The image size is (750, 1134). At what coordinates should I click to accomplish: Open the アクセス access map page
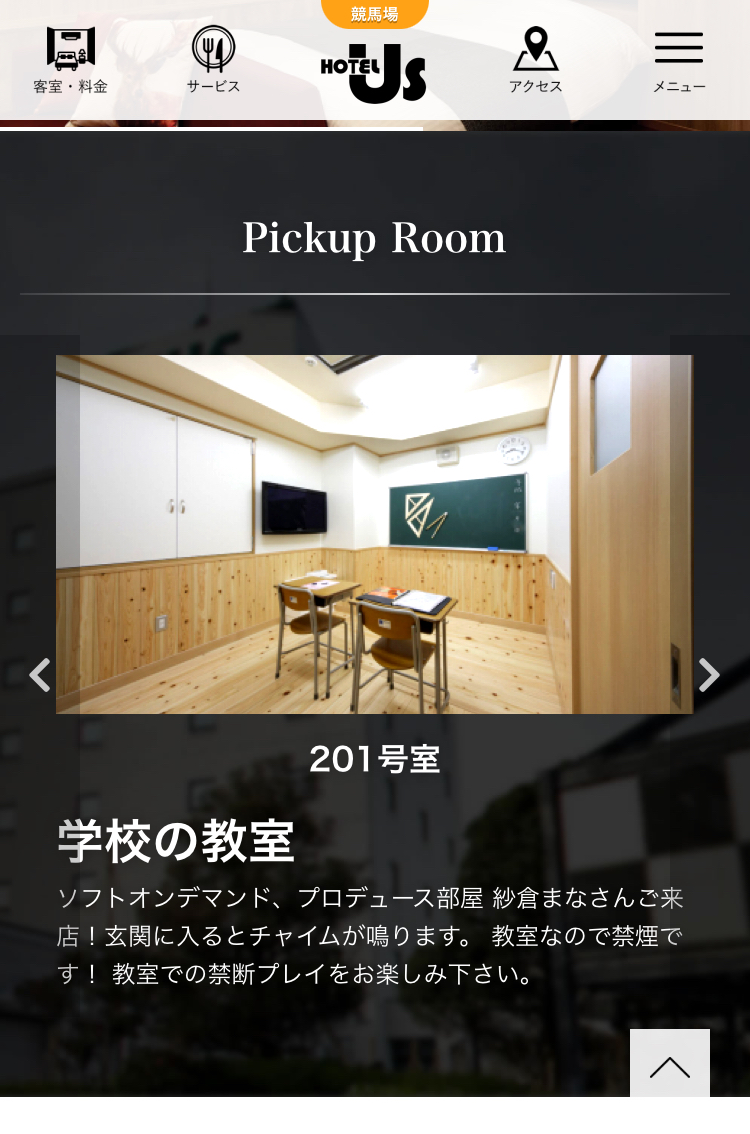(x=535, y=60)
